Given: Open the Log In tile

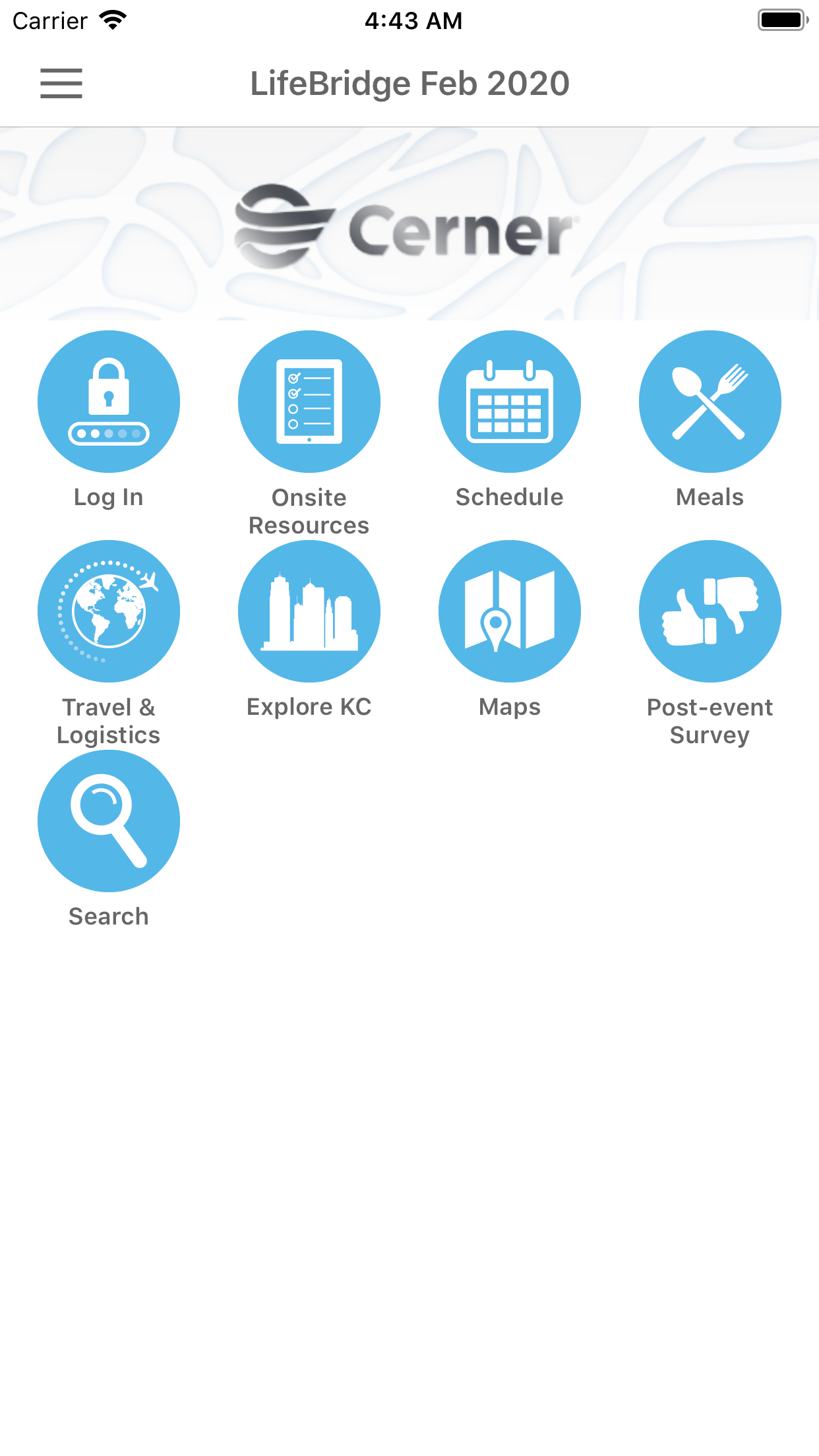Looking at the screenshot, I should tap(109, 402).
